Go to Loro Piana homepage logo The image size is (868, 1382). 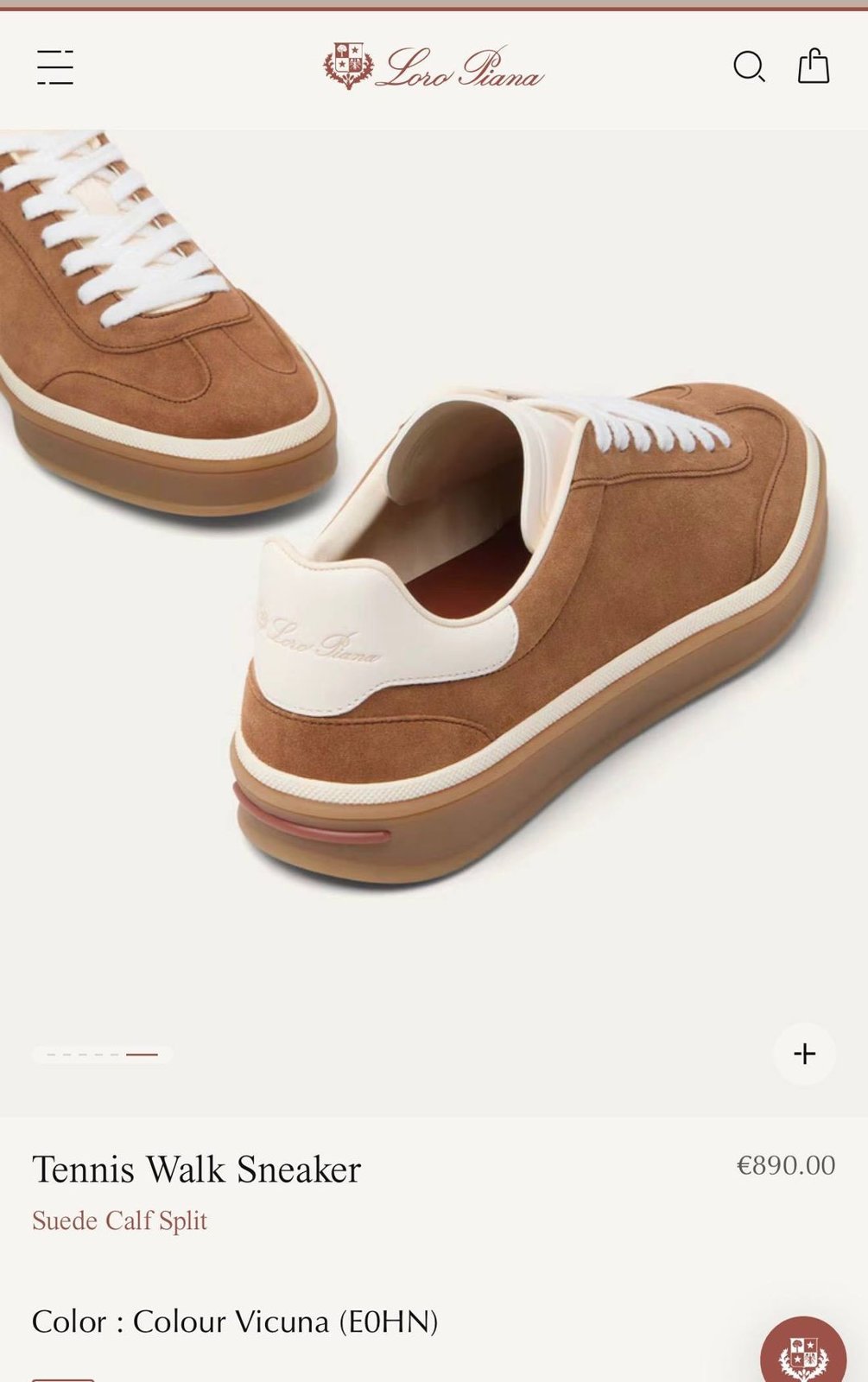point(434,67)
